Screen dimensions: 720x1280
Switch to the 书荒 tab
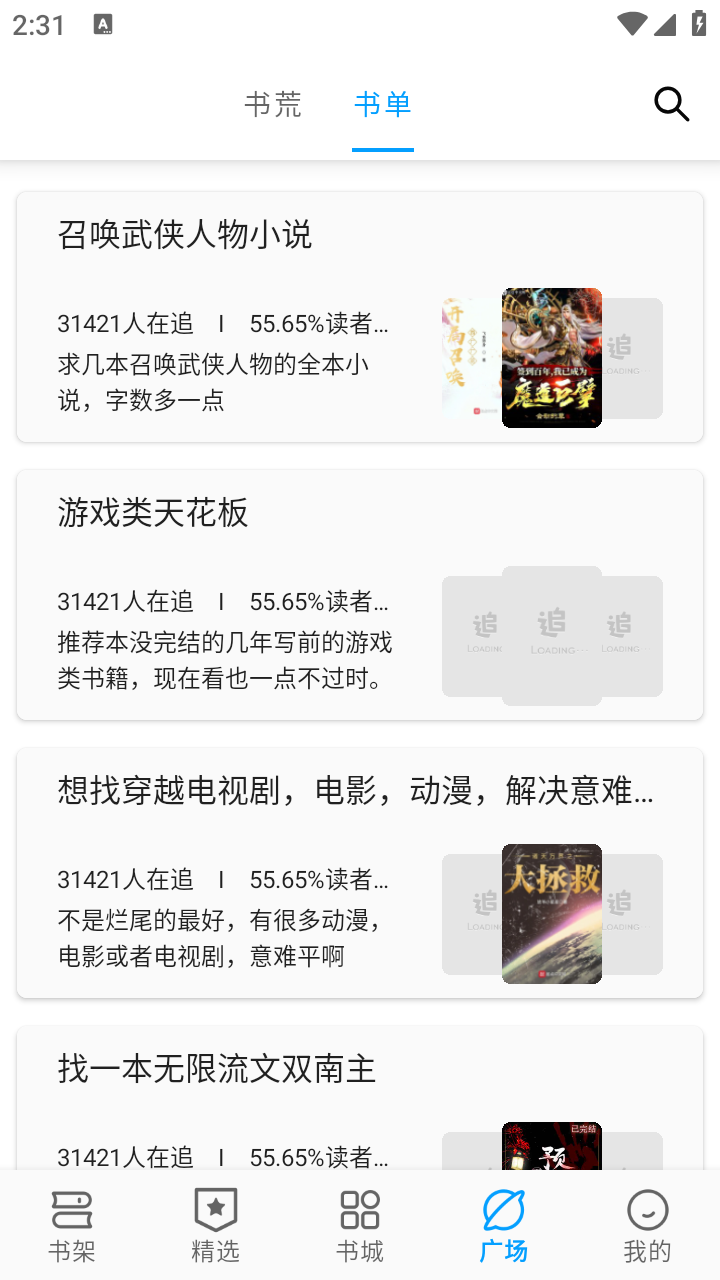click(x=274, y=106)
